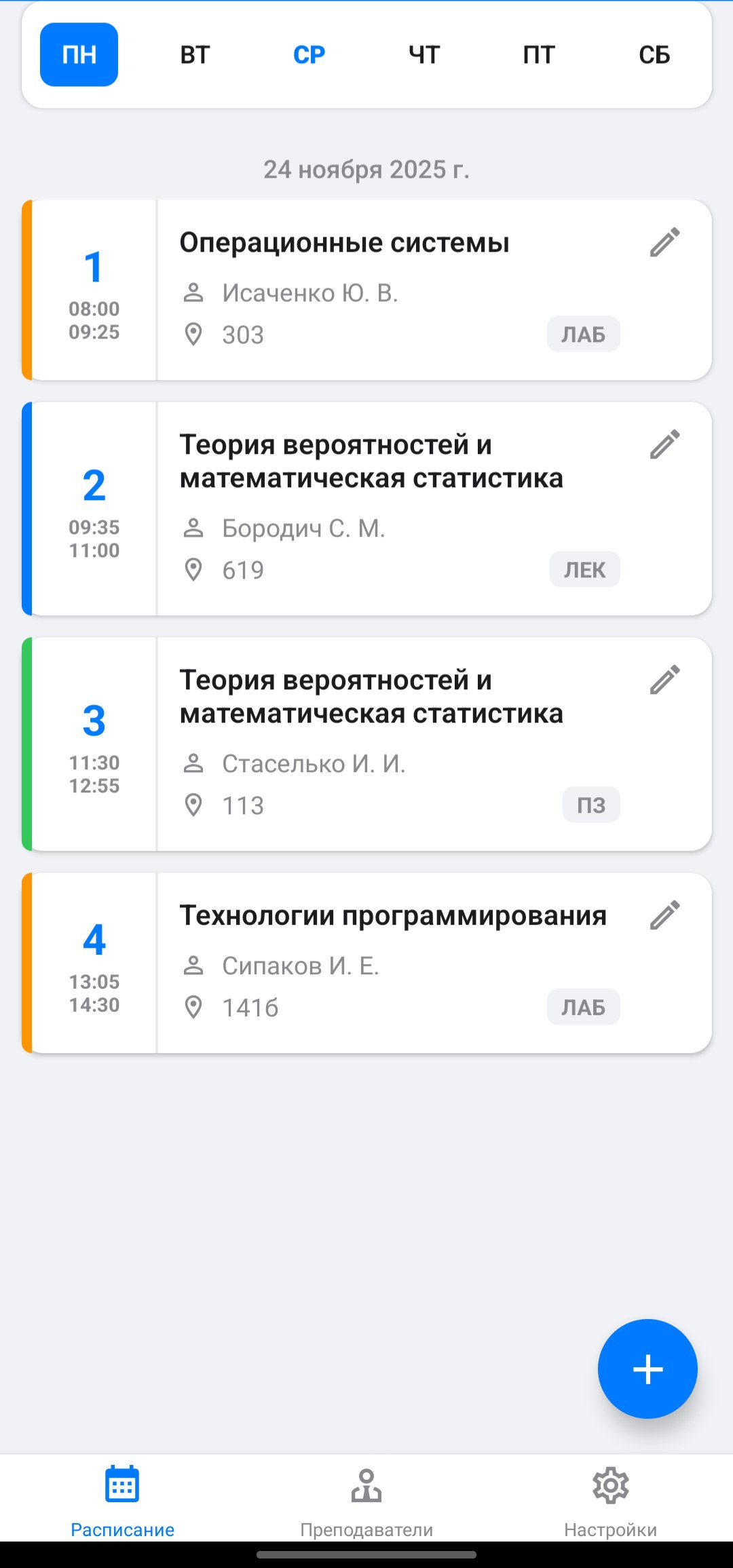Tap the ЛЕК badge on lesson 2
The image size is (733, 1568).
pyautogui.click(x=584, y=570)
